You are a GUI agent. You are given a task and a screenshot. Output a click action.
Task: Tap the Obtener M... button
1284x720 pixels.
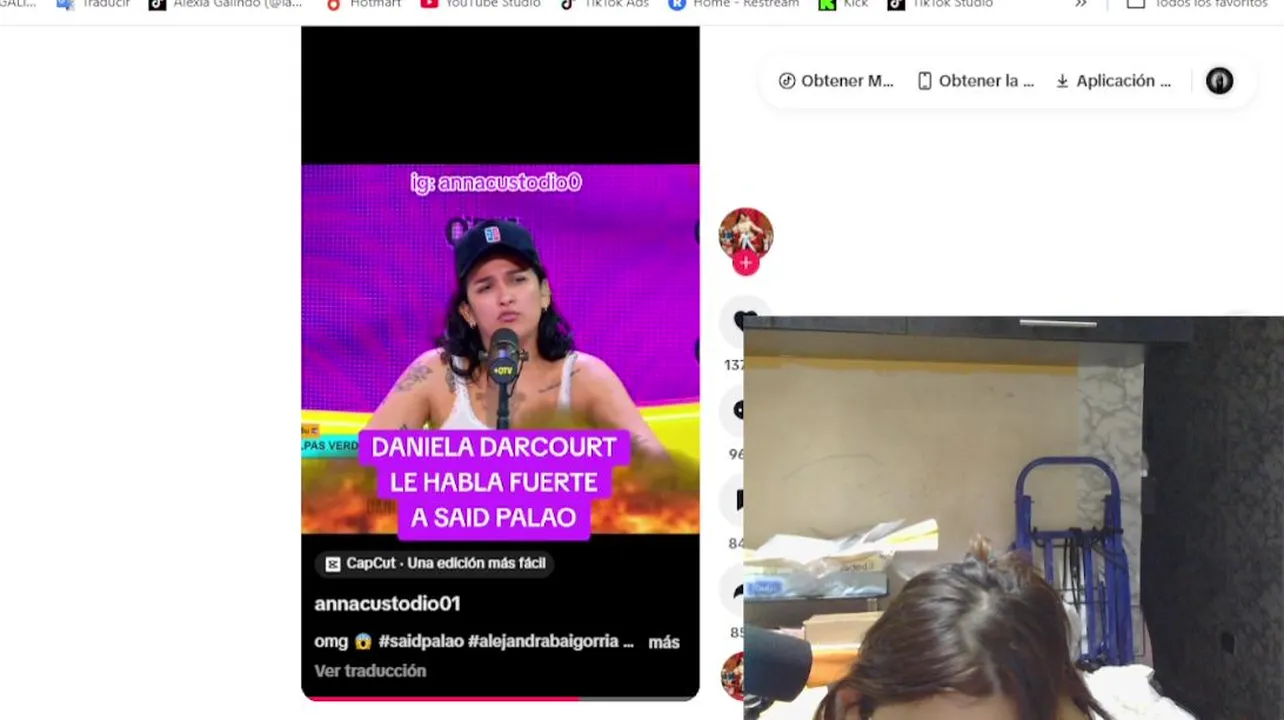pos(836,81)
